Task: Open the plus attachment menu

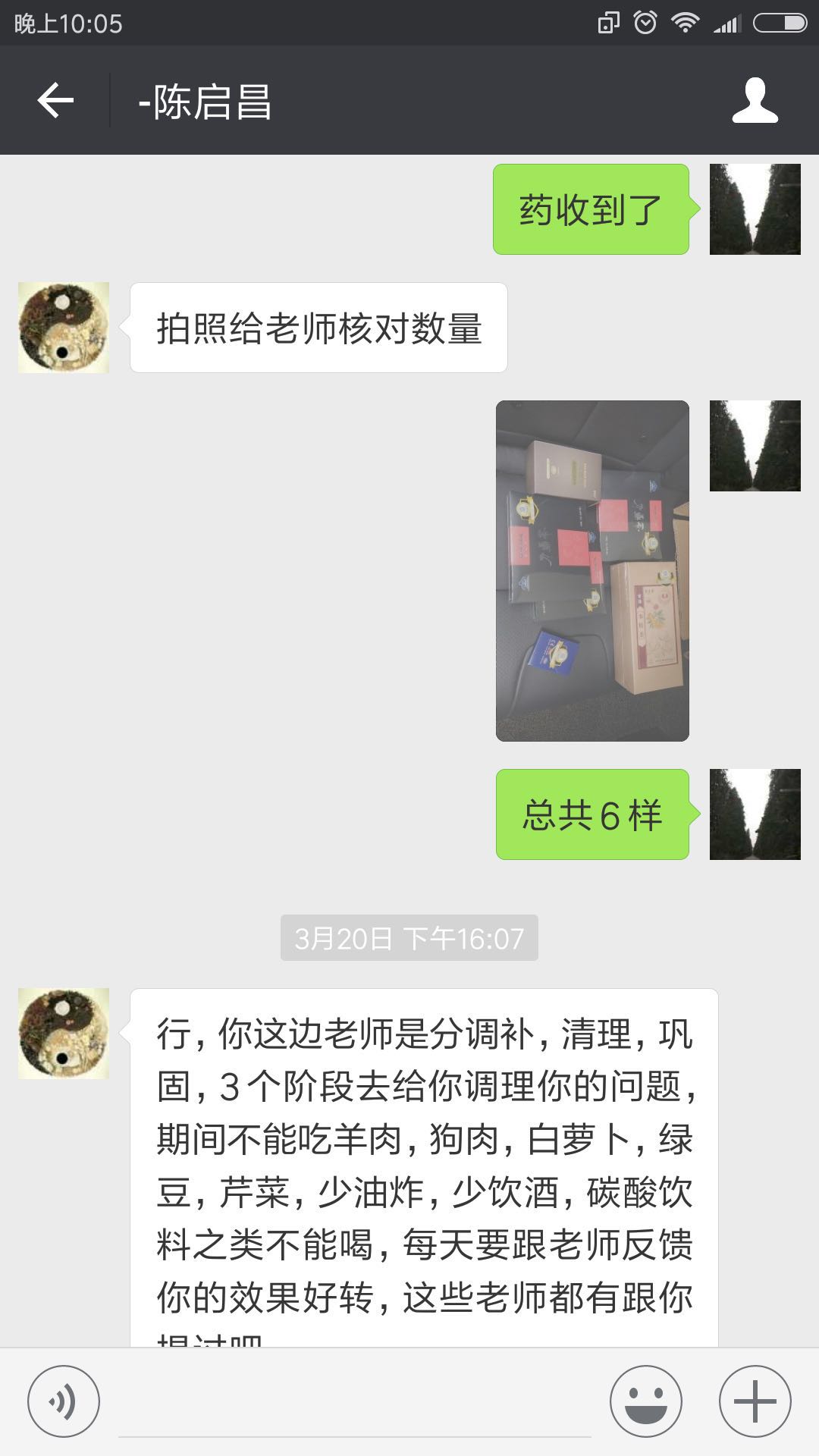Action: pos(755,1401)
